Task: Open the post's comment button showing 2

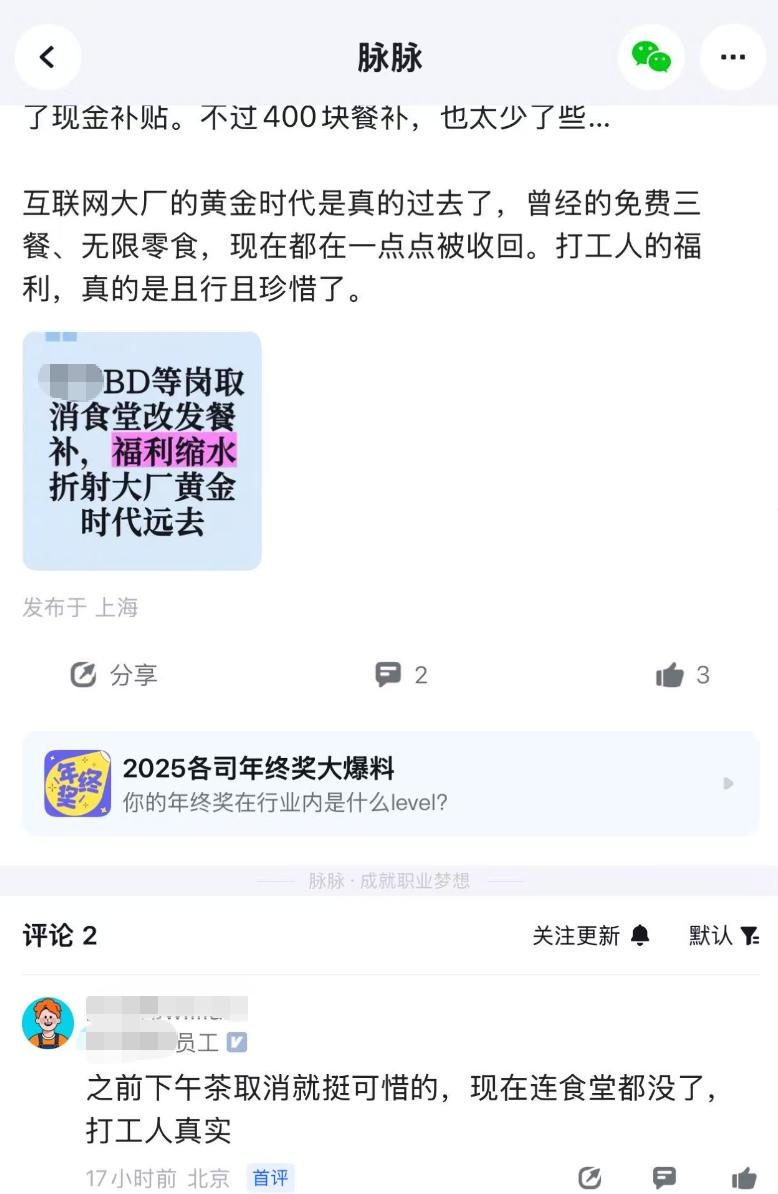Action: coord(401,675)
